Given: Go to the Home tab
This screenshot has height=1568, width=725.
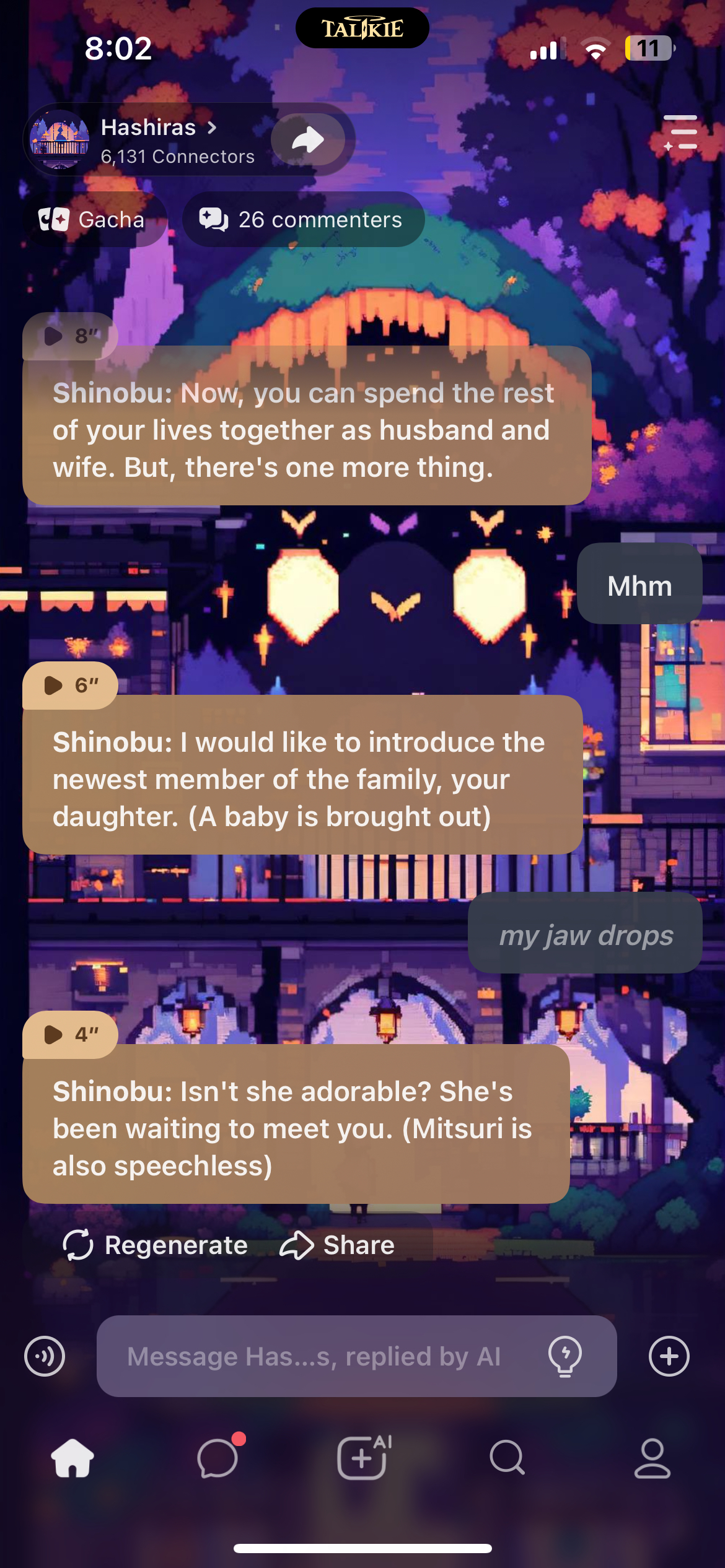Looking at the screenshot, I should [72, 1458].
